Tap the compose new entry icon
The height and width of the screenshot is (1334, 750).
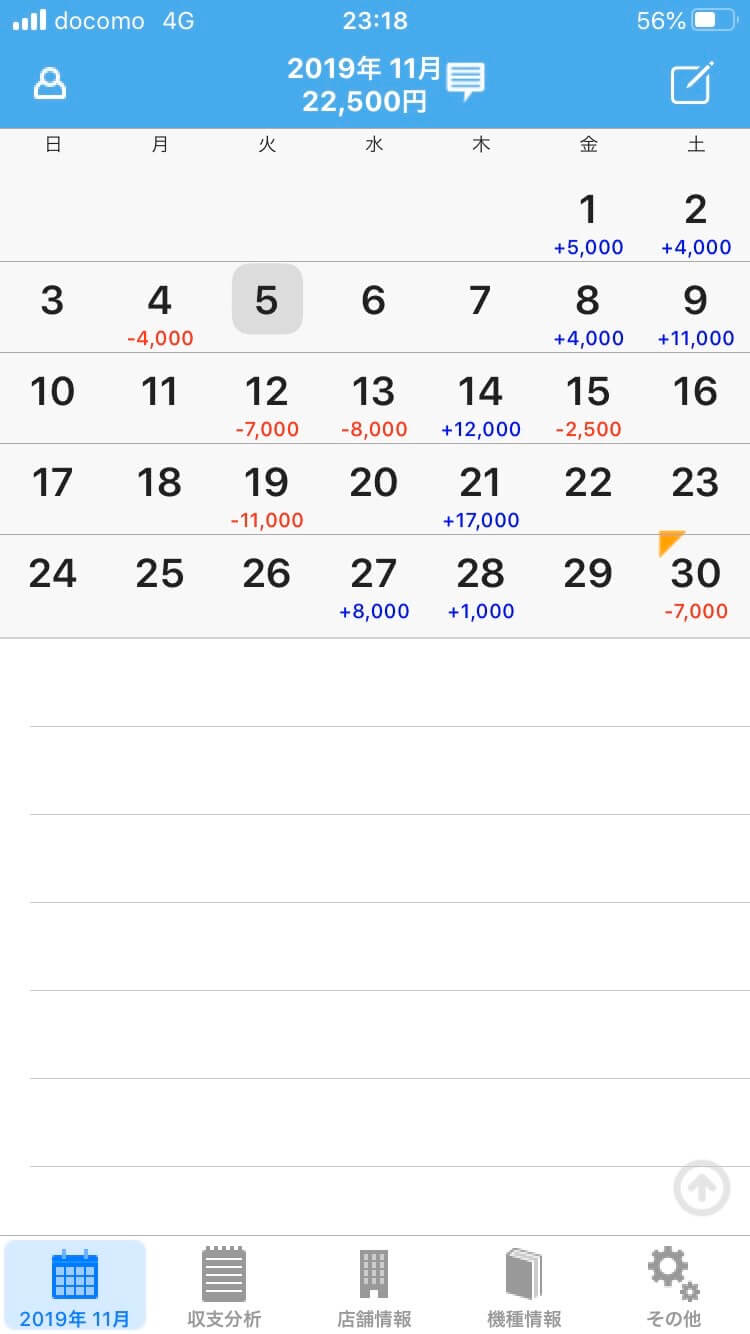tap(693, 83)
